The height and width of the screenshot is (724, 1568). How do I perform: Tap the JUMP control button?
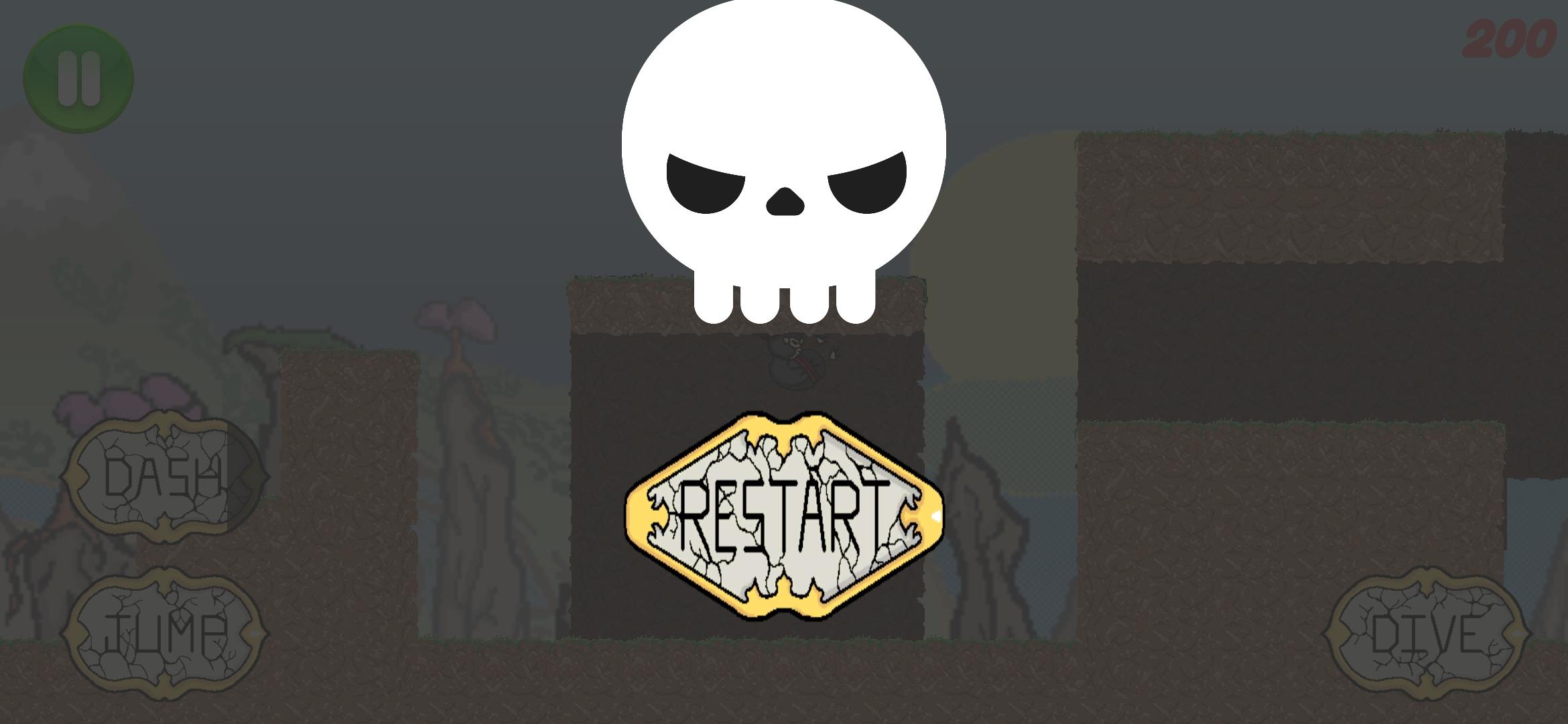tap(164, 633)
